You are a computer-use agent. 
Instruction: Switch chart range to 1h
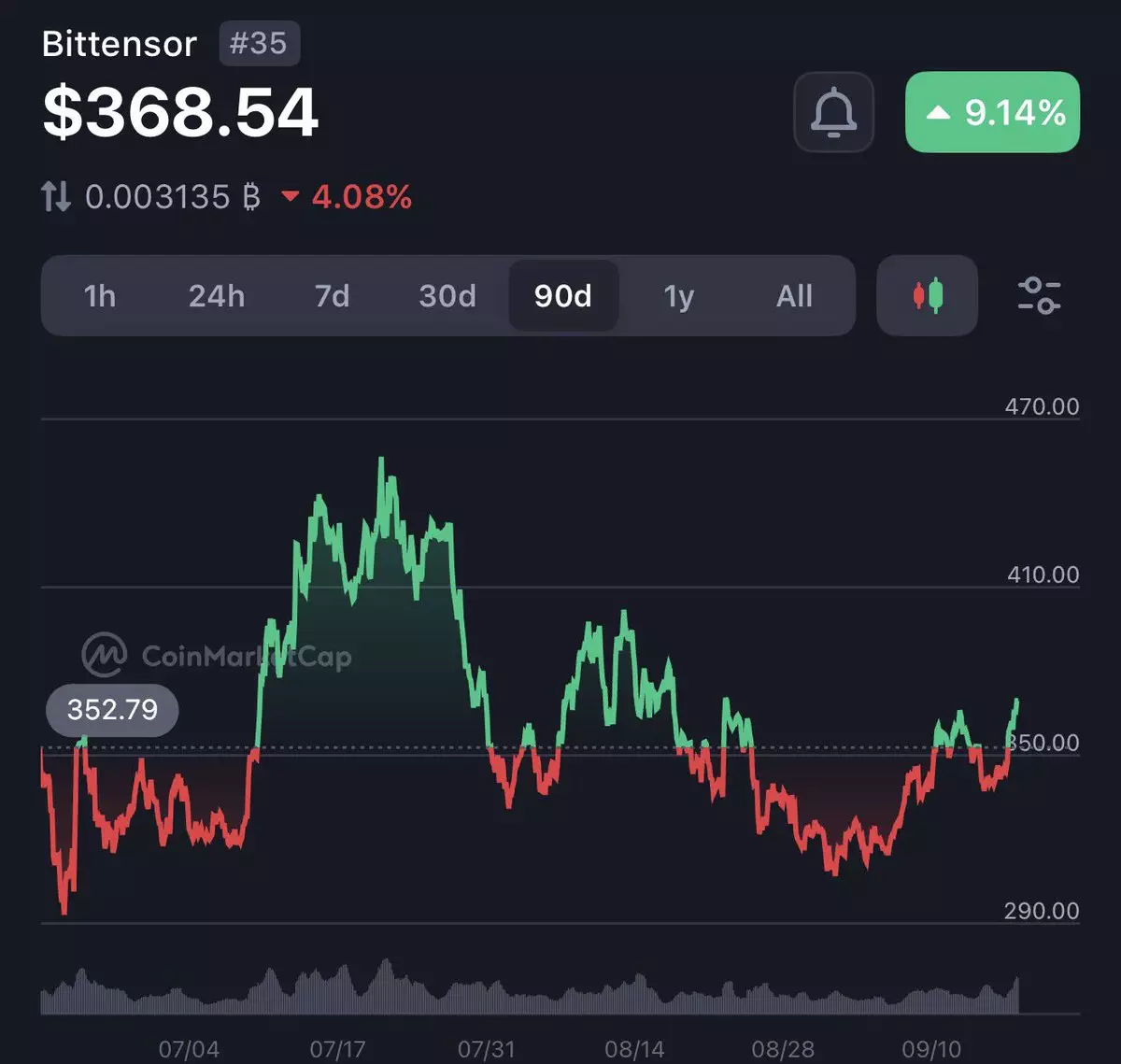click(x=100, y=296)
